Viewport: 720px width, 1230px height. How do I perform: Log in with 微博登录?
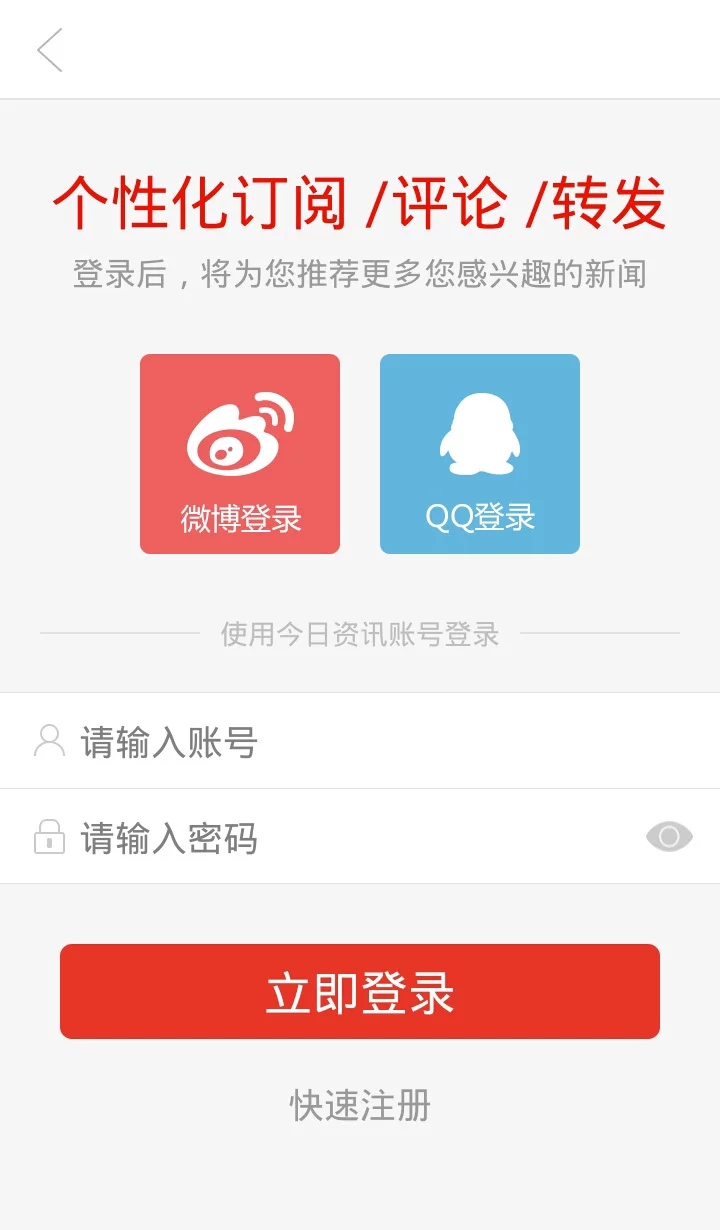pos(240,454)
